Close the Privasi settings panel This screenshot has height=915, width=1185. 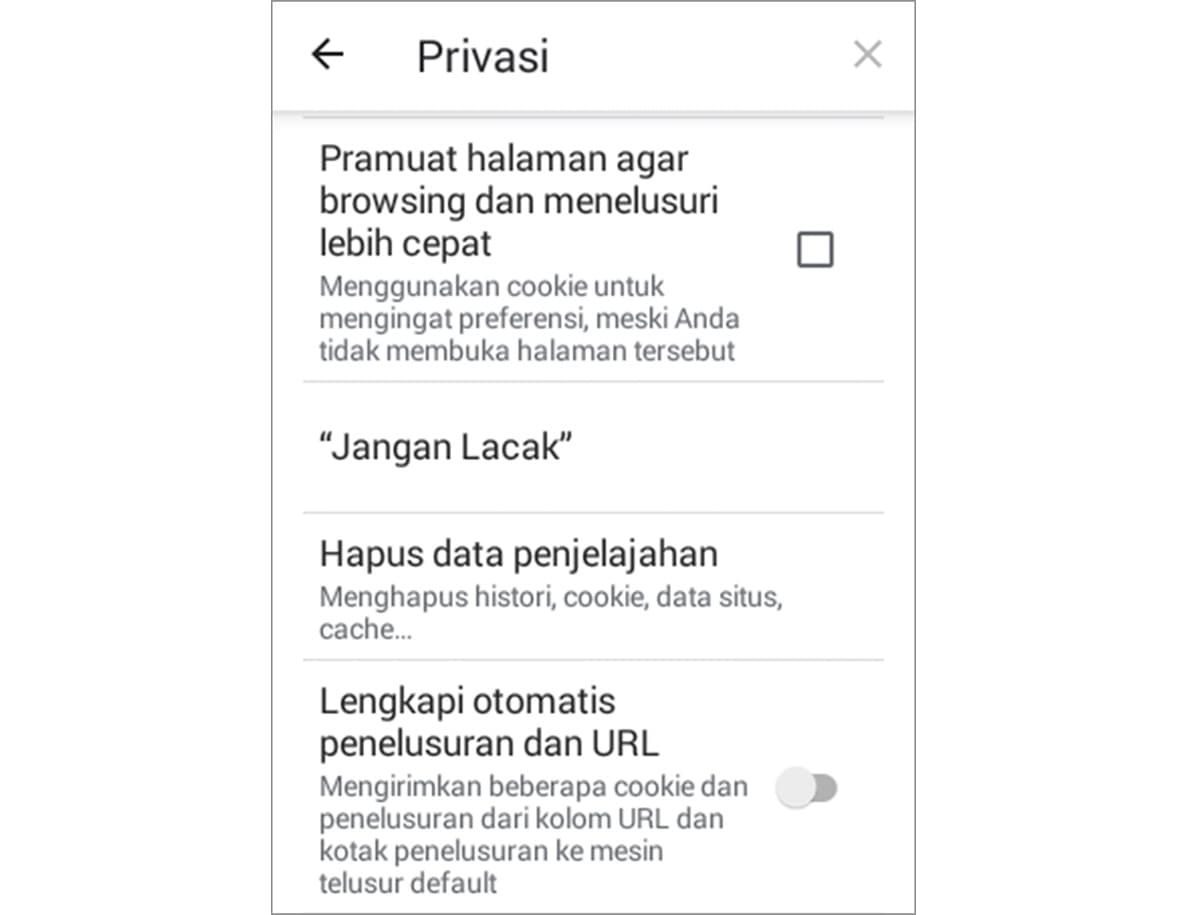tap(867, 55)
